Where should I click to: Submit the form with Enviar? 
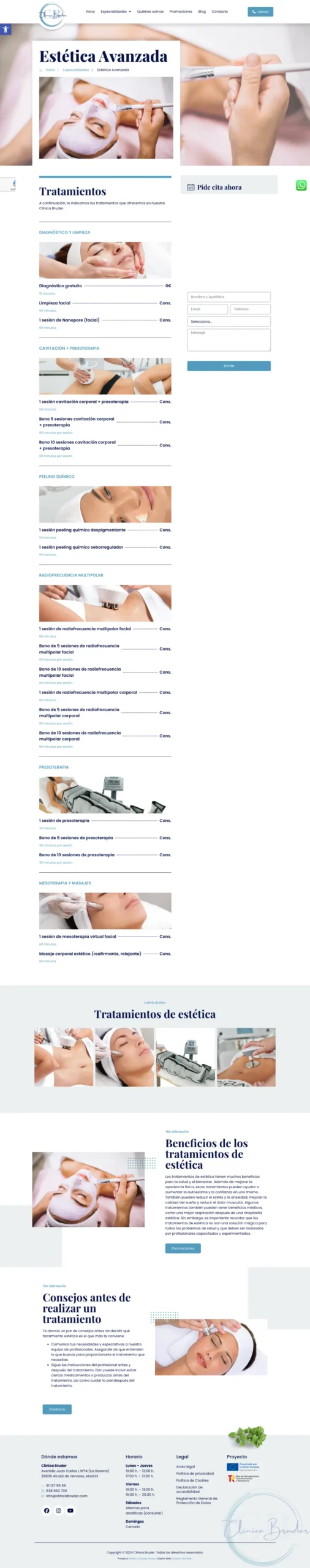coord(229,366)
